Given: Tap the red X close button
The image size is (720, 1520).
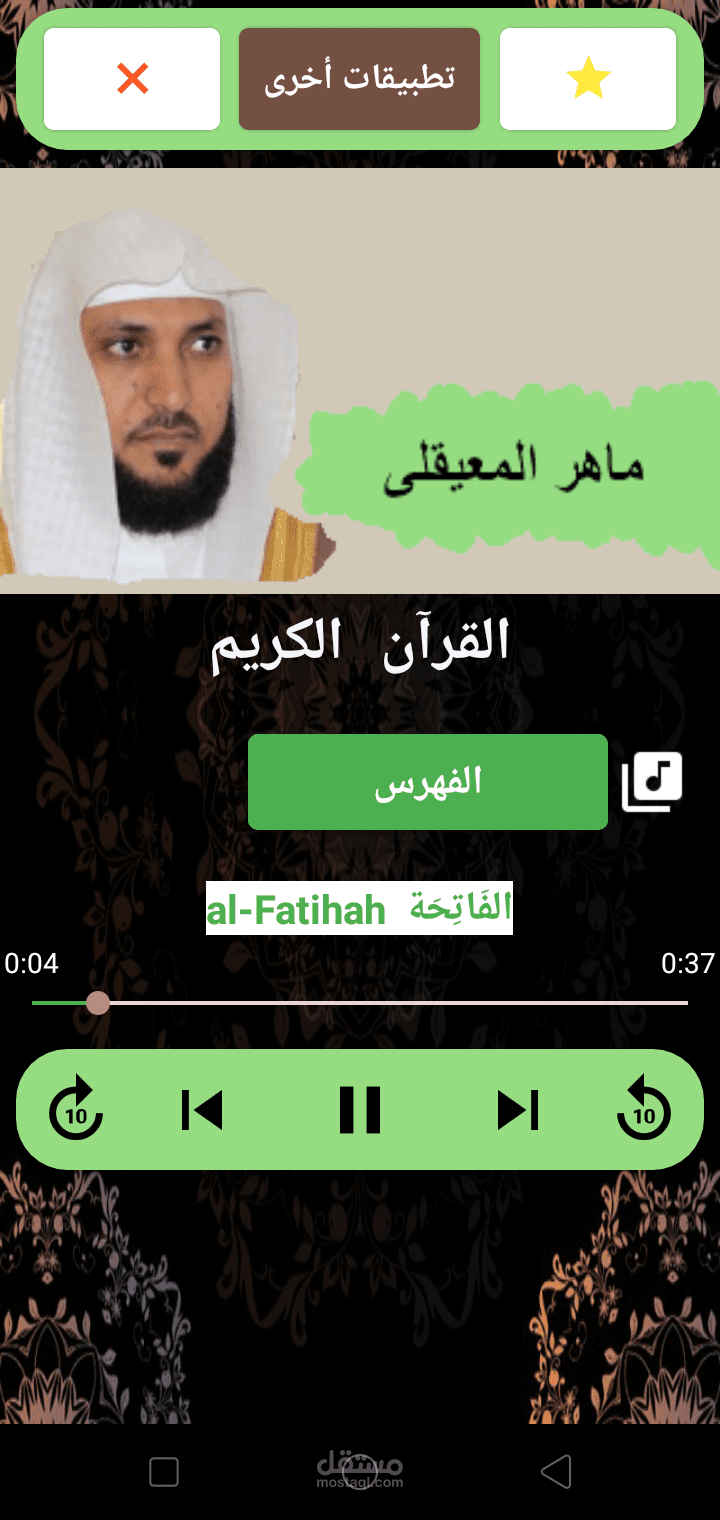Looking at the screenshot, I should pyautogui.click(x=132, y=79).
